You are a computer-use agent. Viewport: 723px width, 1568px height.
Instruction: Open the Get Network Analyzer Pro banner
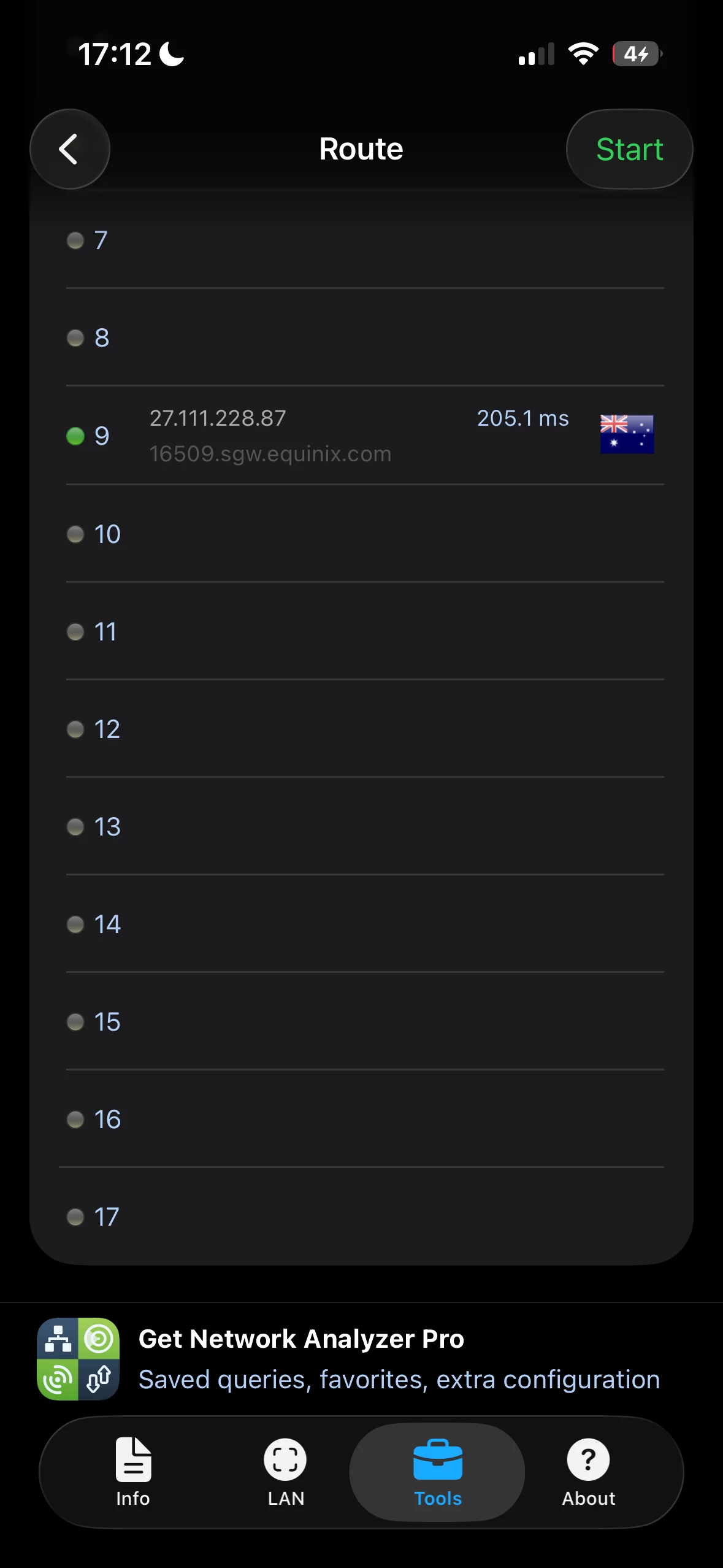click(x=361, y=1359)
